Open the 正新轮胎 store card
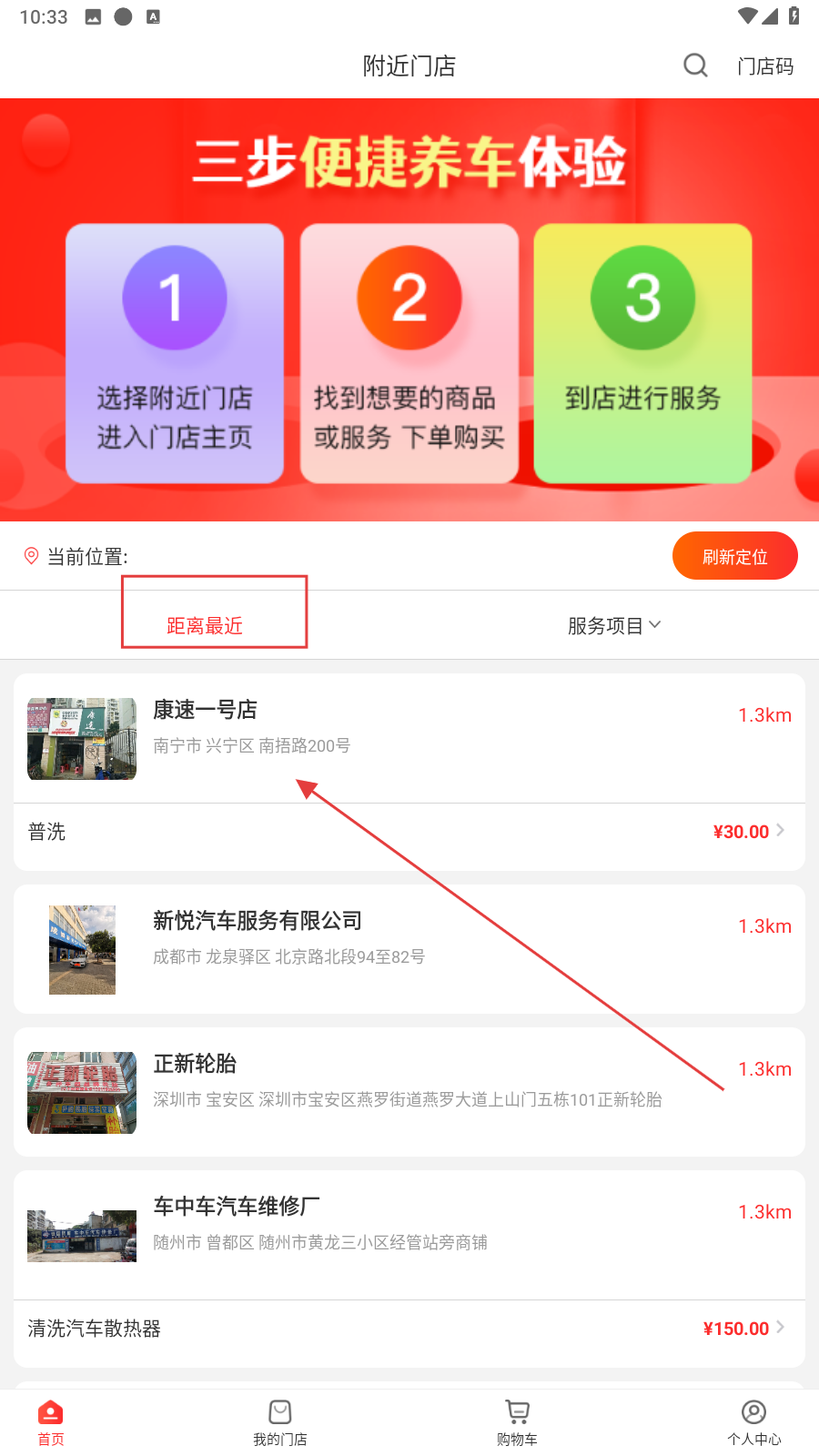 pyautogui.click(x=409, y=1091)
